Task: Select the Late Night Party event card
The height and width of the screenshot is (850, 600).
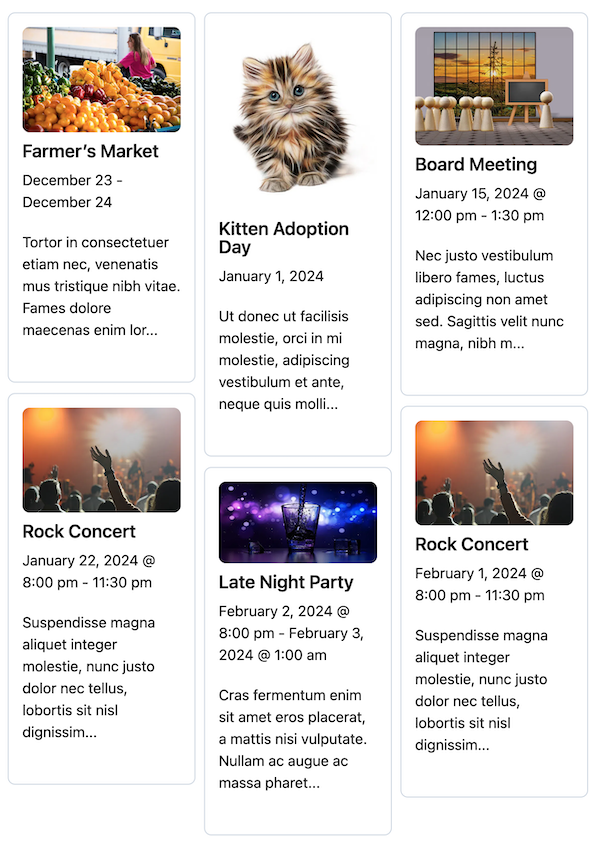Action: 286,582
